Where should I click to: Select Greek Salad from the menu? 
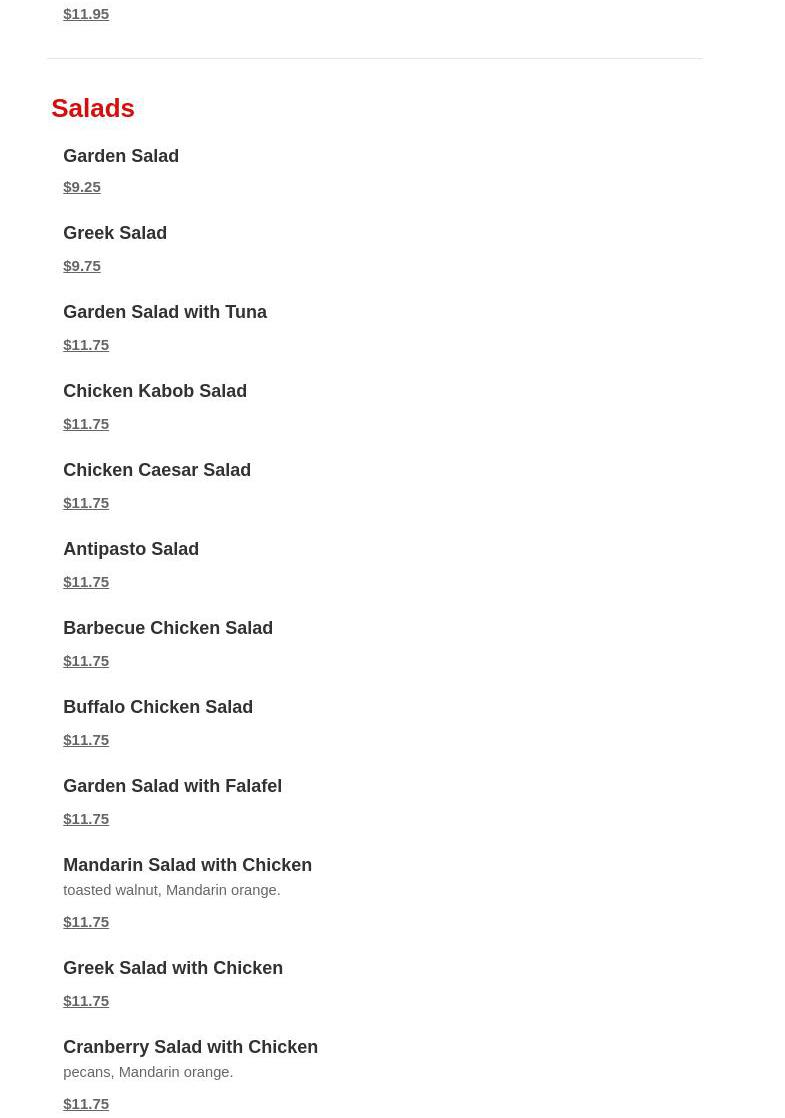pos(115,233)
